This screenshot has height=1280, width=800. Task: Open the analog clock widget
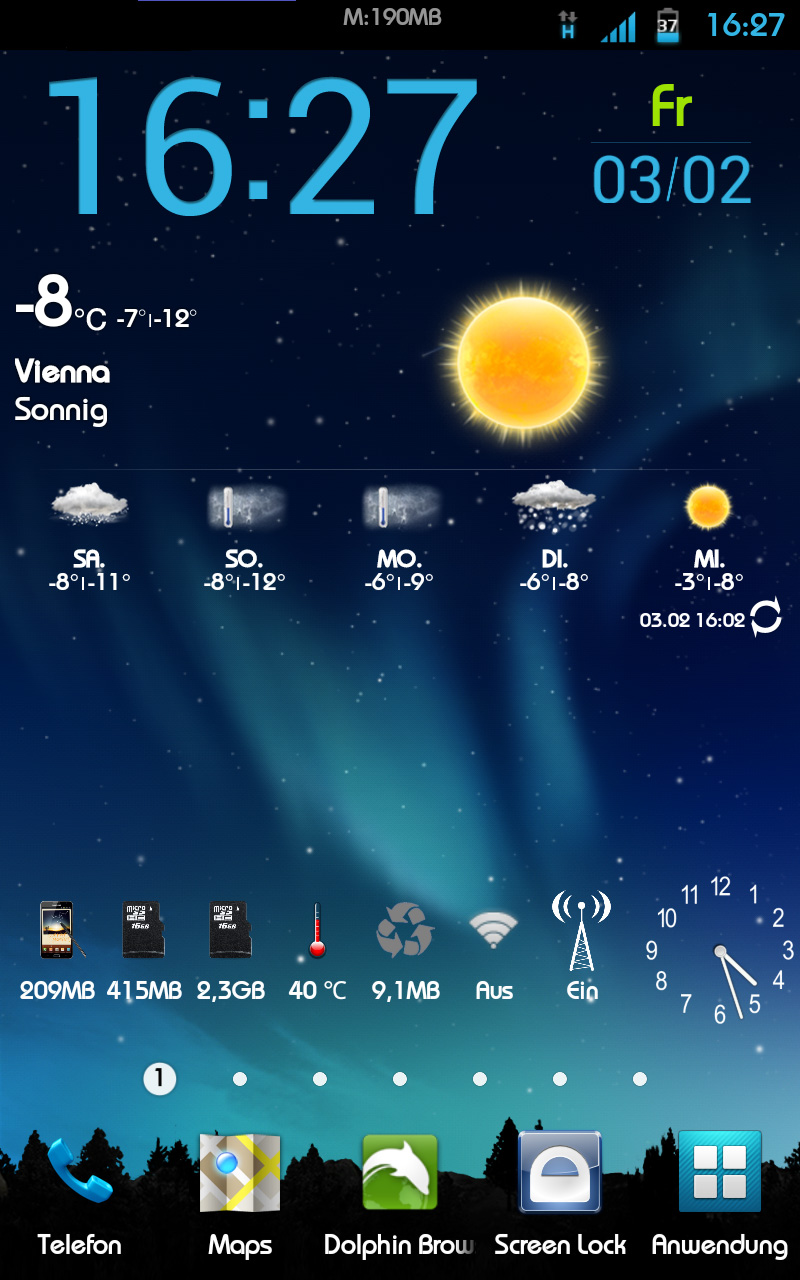coord(720,951)
